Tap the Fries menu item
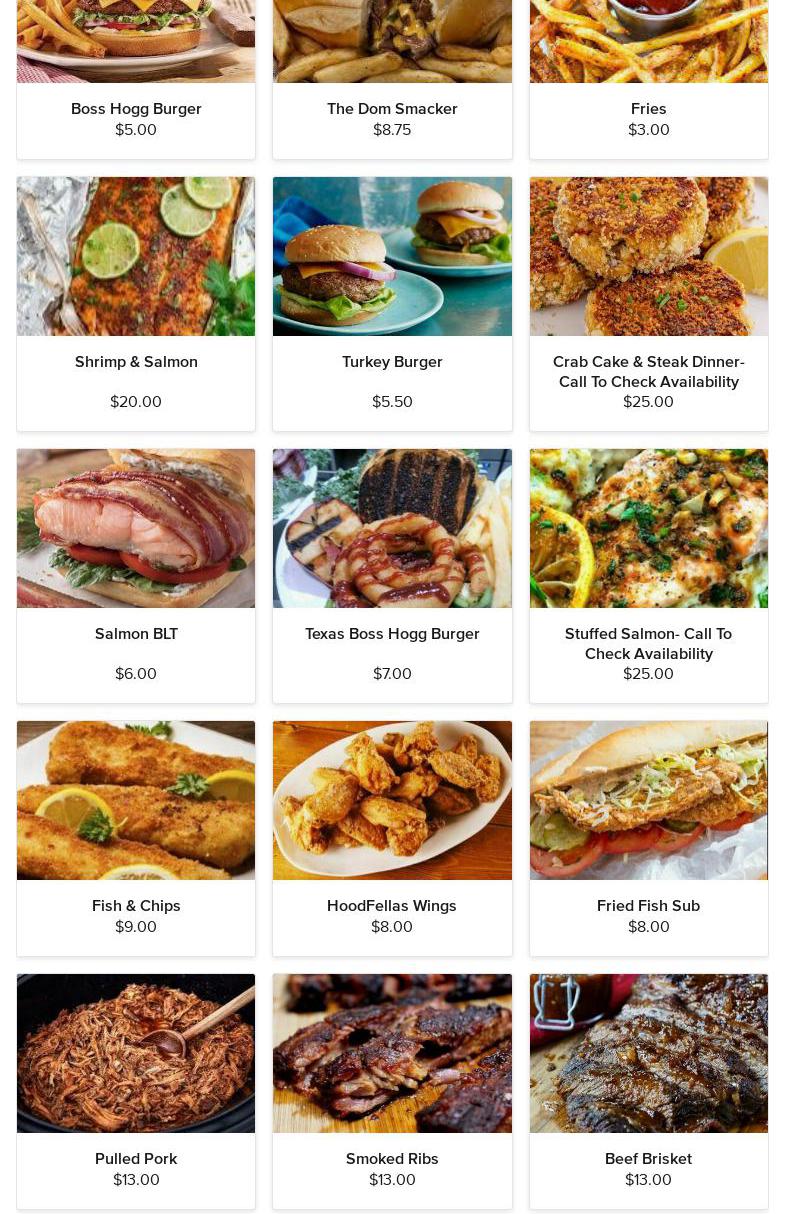The height and width of the screenshot is (1214, 785). 648,109
